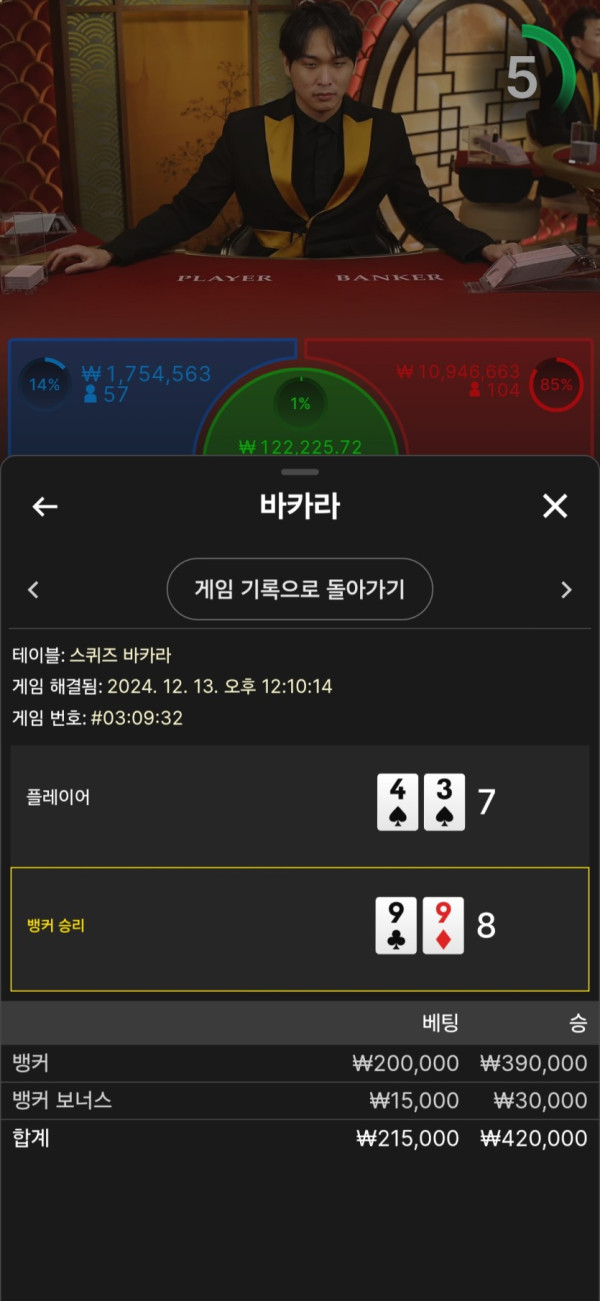600x1301 pixels.
Task: Go to the previous game record
Action: pyautogui.click(x=33, y=590)
